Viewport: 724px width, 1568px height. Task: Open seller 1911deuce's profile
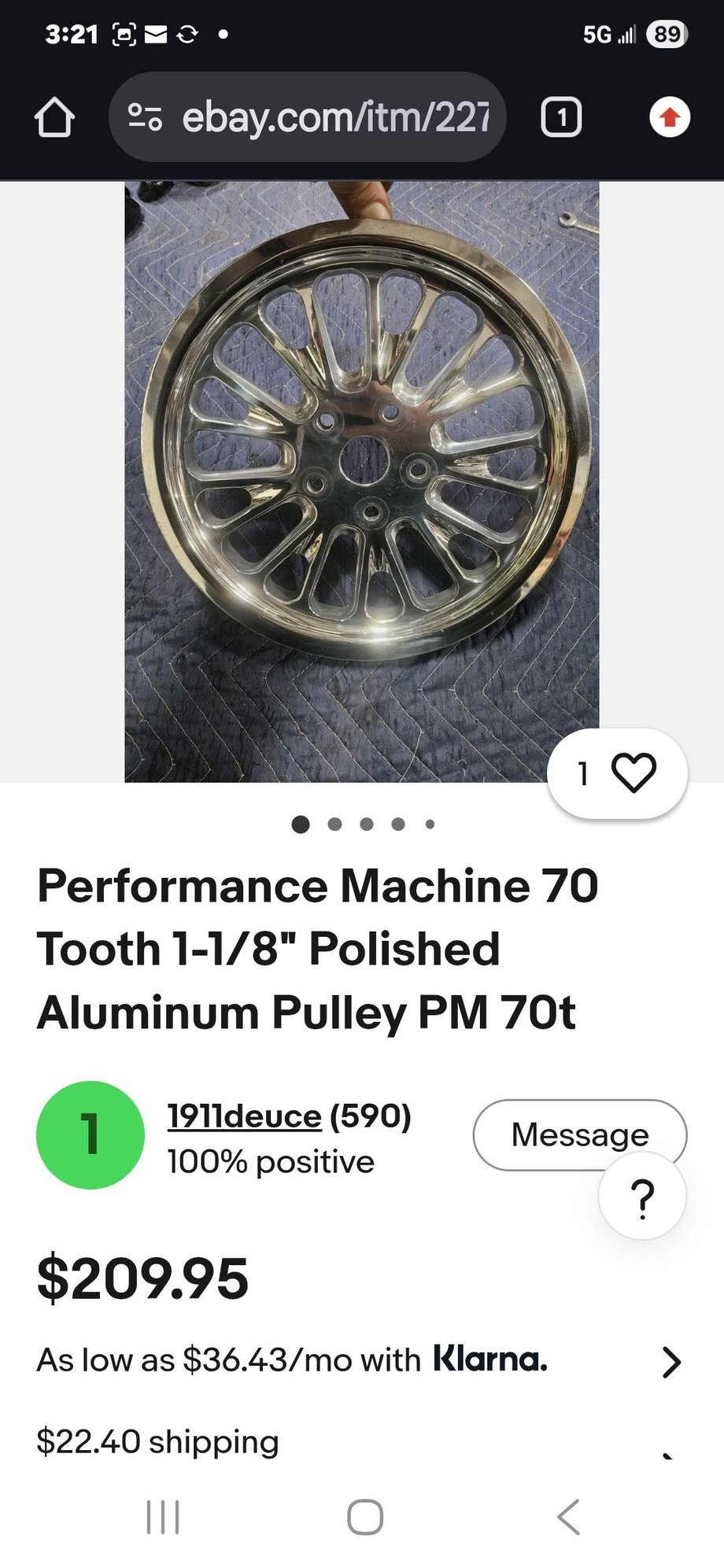pos(245,1116)
